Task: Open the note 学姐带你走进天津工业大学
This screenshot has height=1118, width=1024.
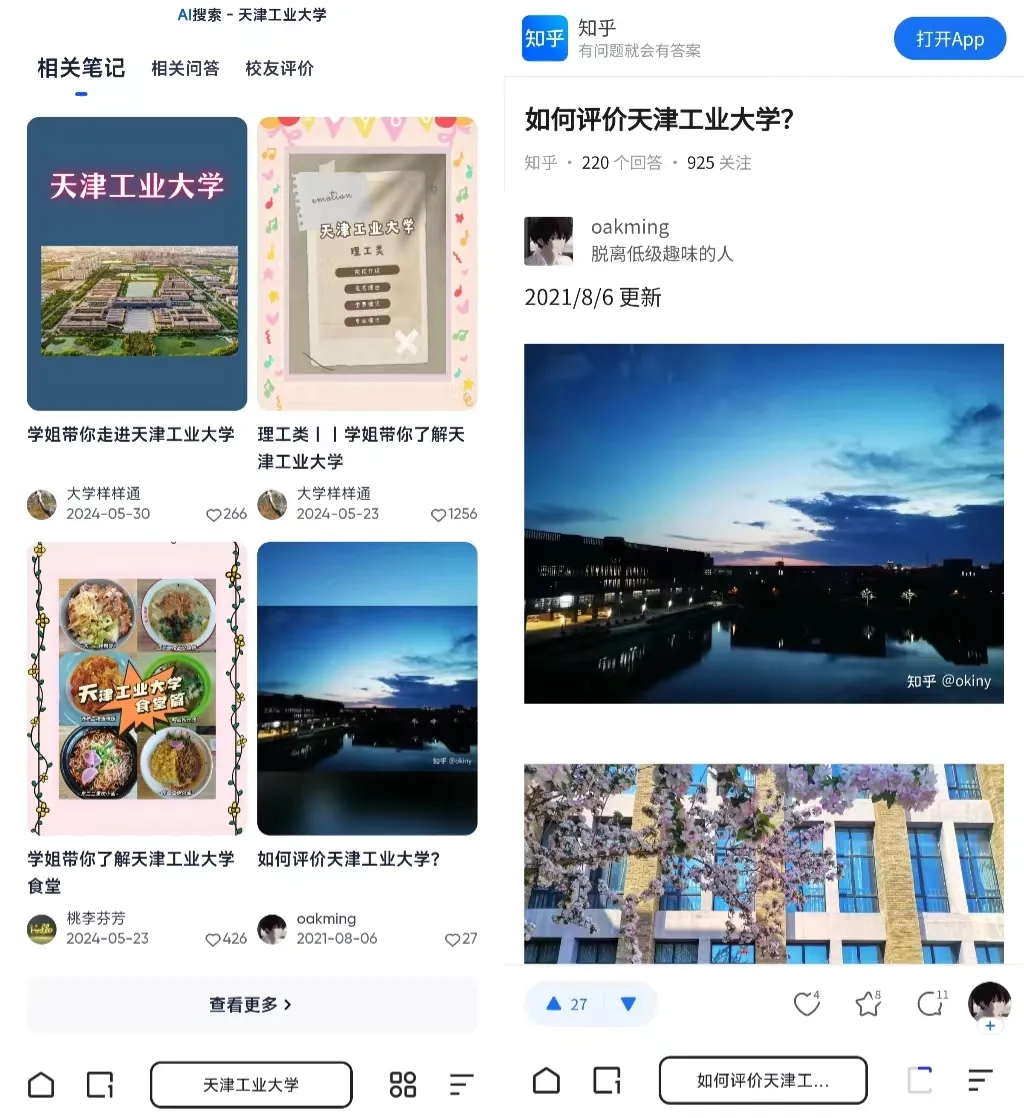Action: click(x=137, y=264)
